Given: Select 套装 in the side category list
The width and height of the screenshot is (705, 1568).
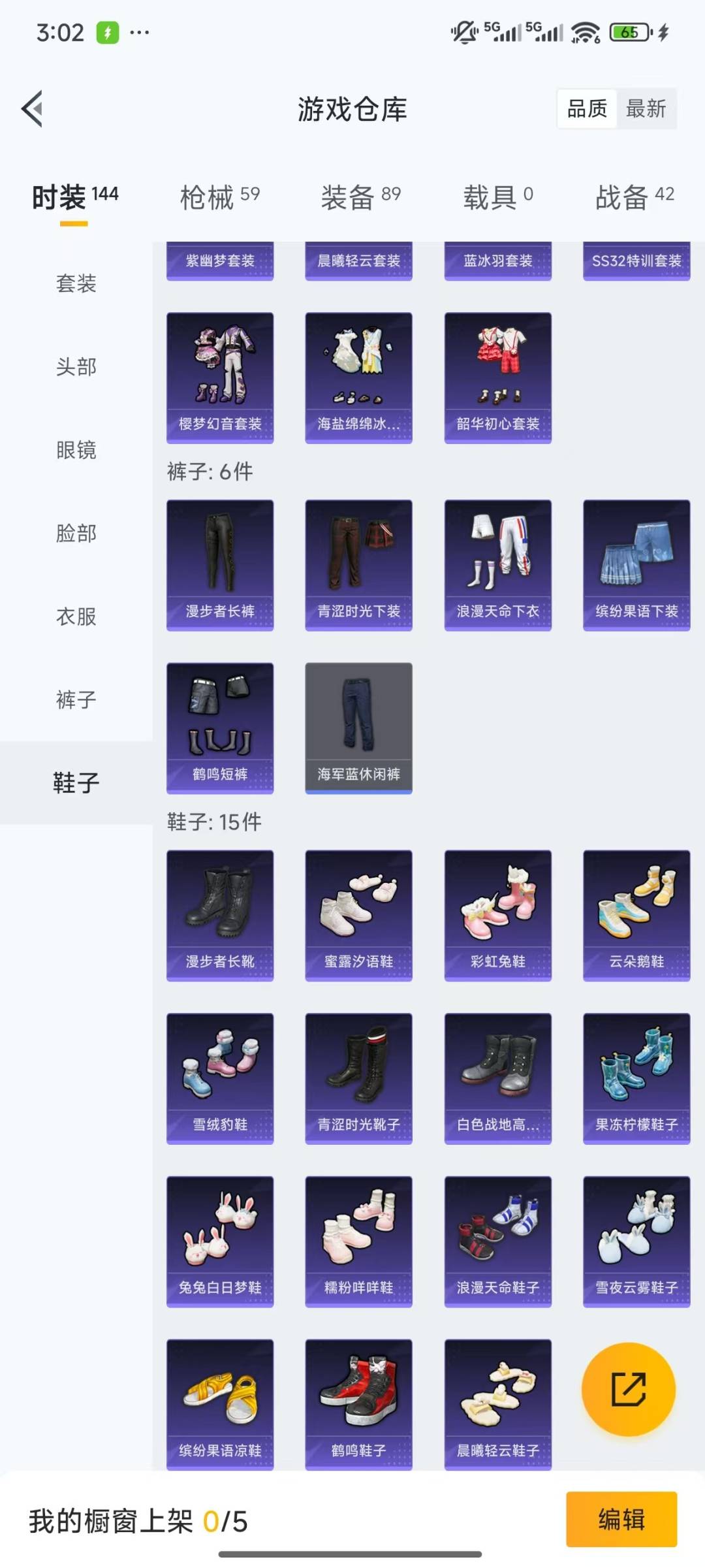Looking at the screenshot, I should (x=76, y=283).
